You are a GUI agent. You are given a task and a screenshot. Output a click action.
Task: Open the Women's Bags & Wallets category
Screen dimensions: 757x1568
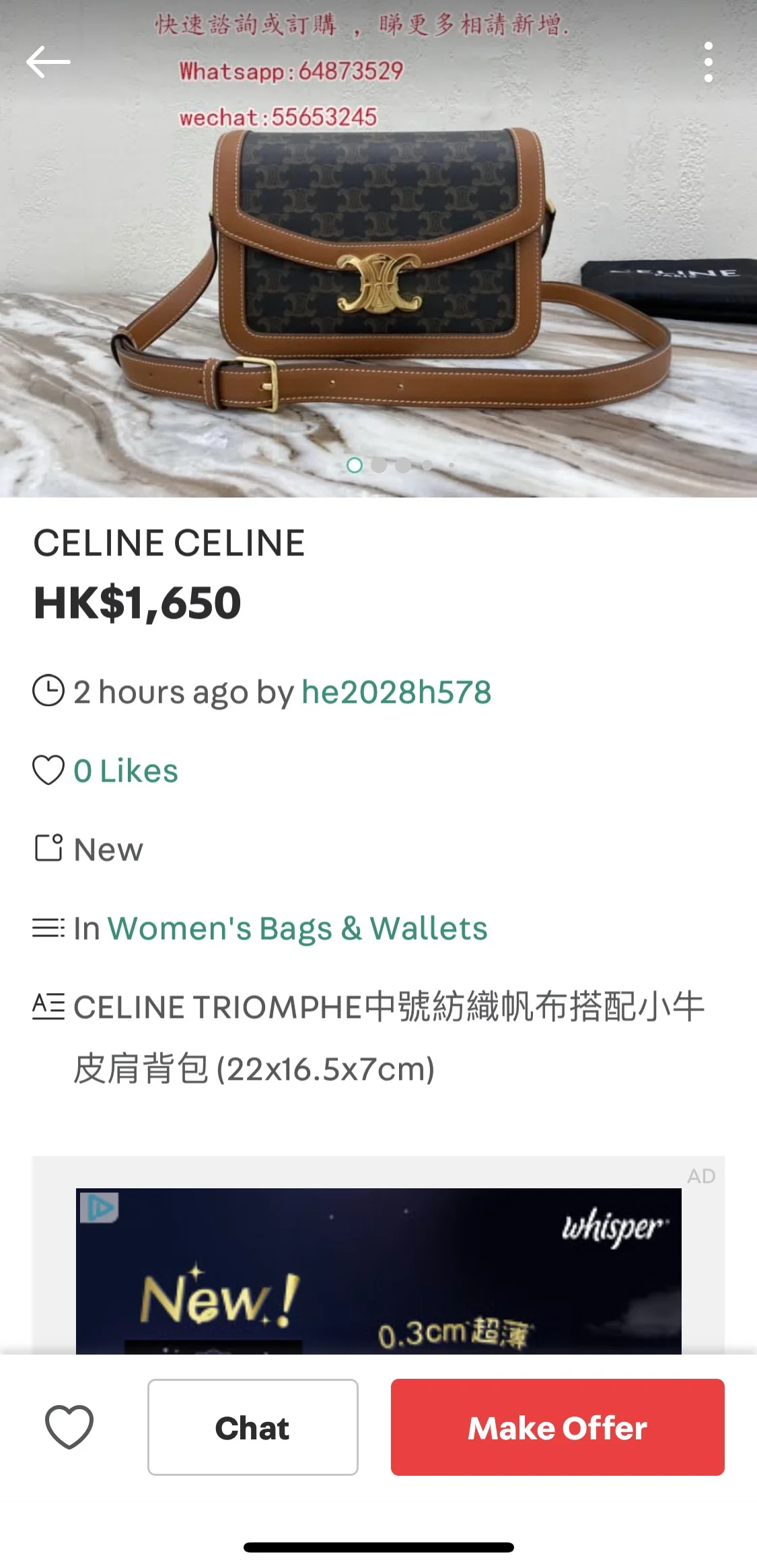(297, 928)
